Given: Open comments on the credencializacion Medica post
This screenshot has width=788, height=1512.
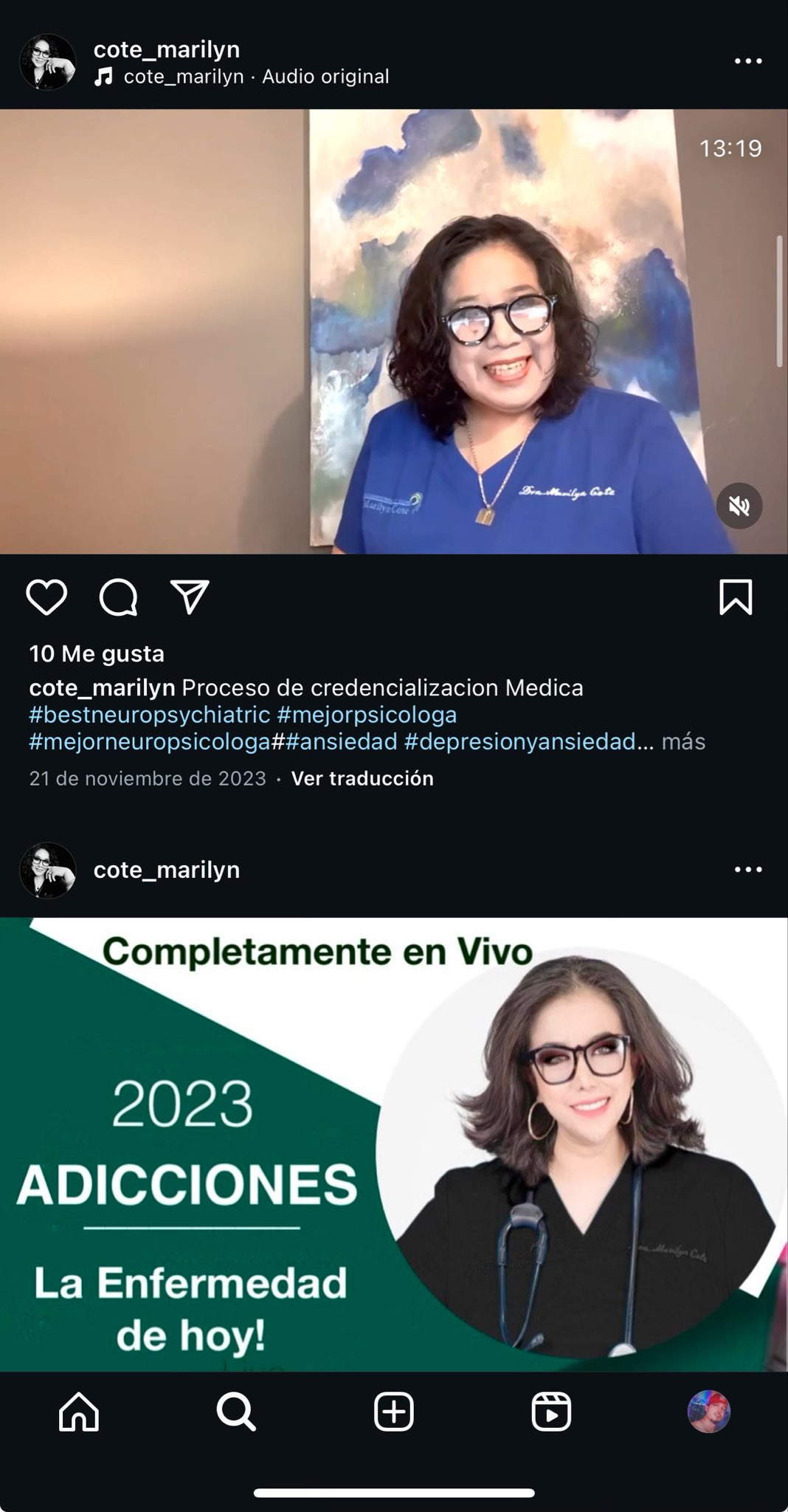Looking at the screenshot, I should click(x=118, y=597).
